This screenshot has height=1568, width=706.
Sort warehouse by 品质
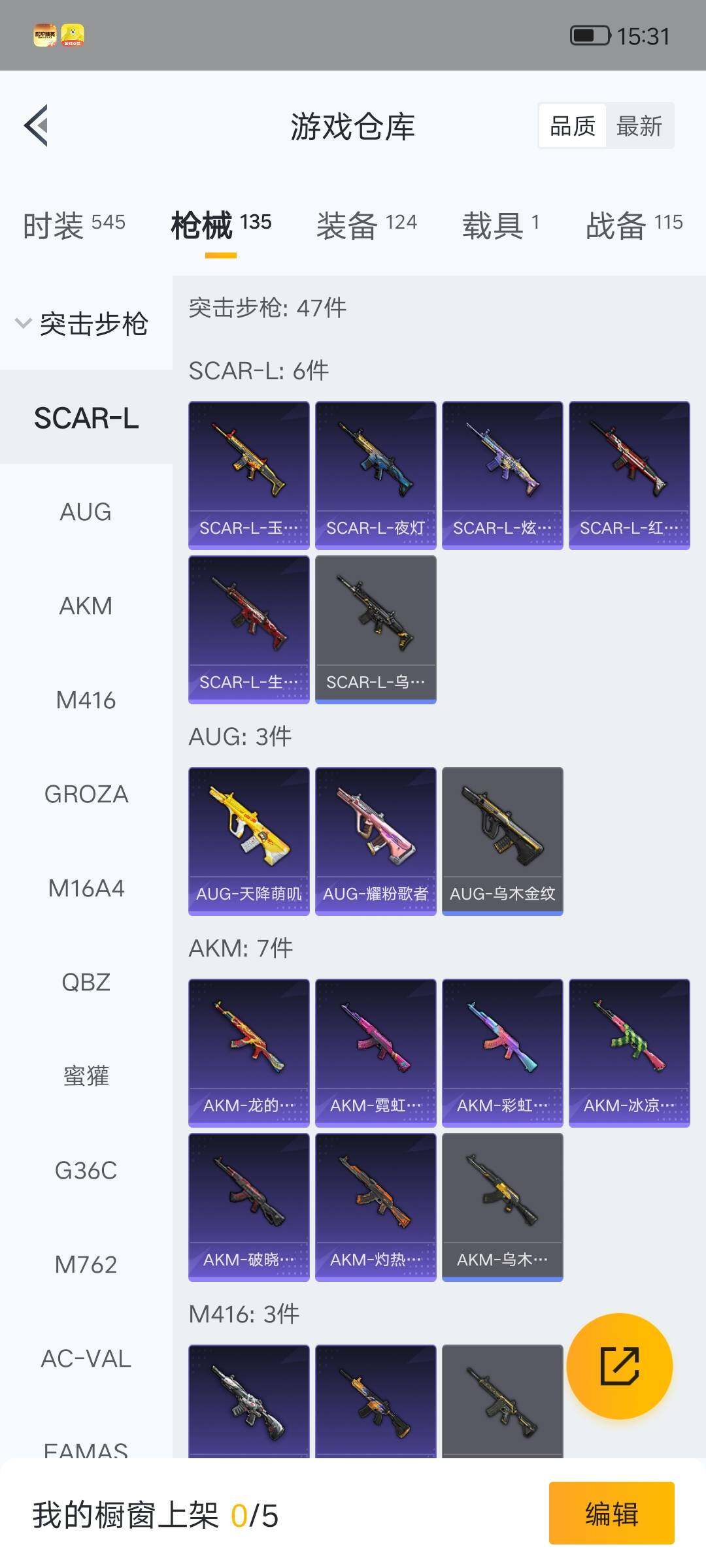[x=573, y=125]
